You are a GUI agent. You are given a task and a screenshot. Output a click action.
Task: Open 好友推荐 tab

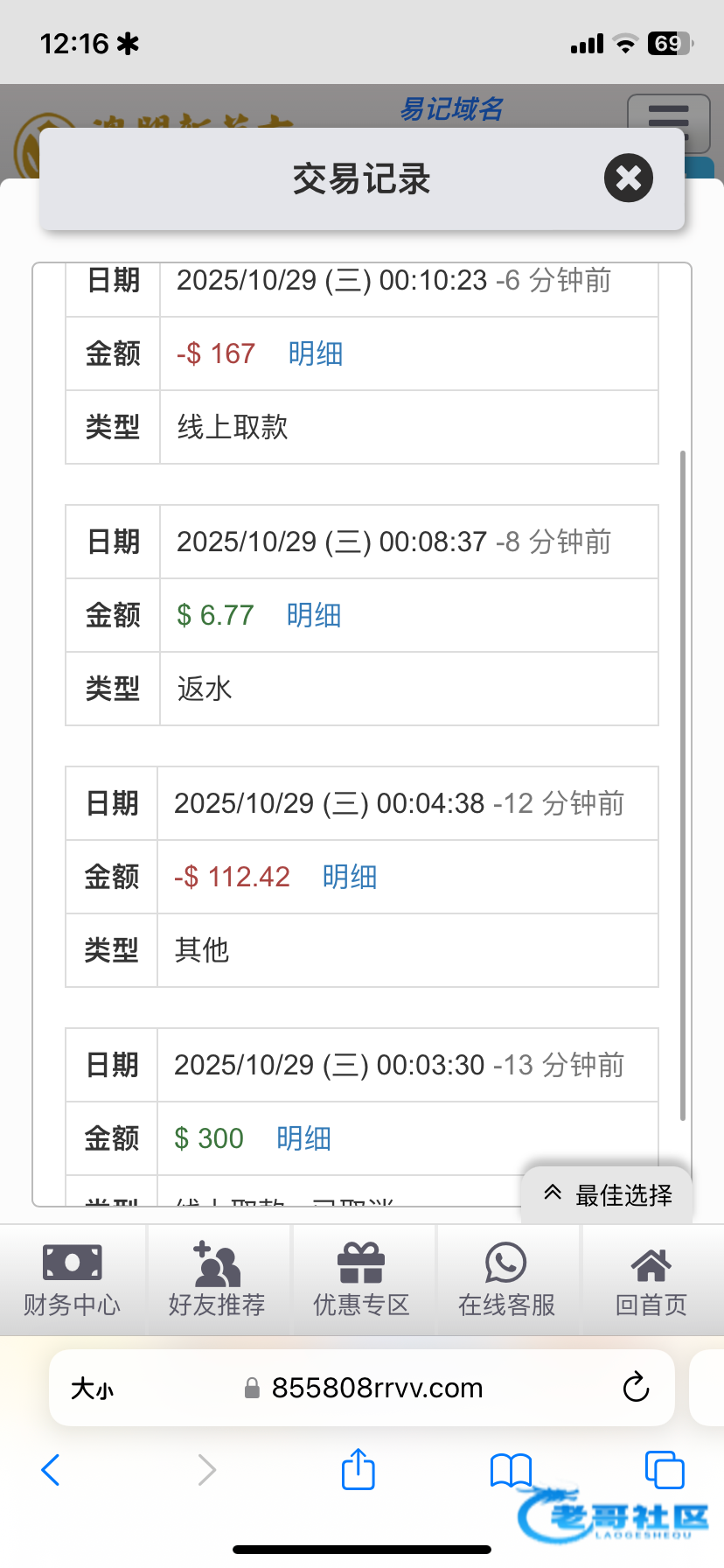pyautogui.click(x=217, y=1279)
